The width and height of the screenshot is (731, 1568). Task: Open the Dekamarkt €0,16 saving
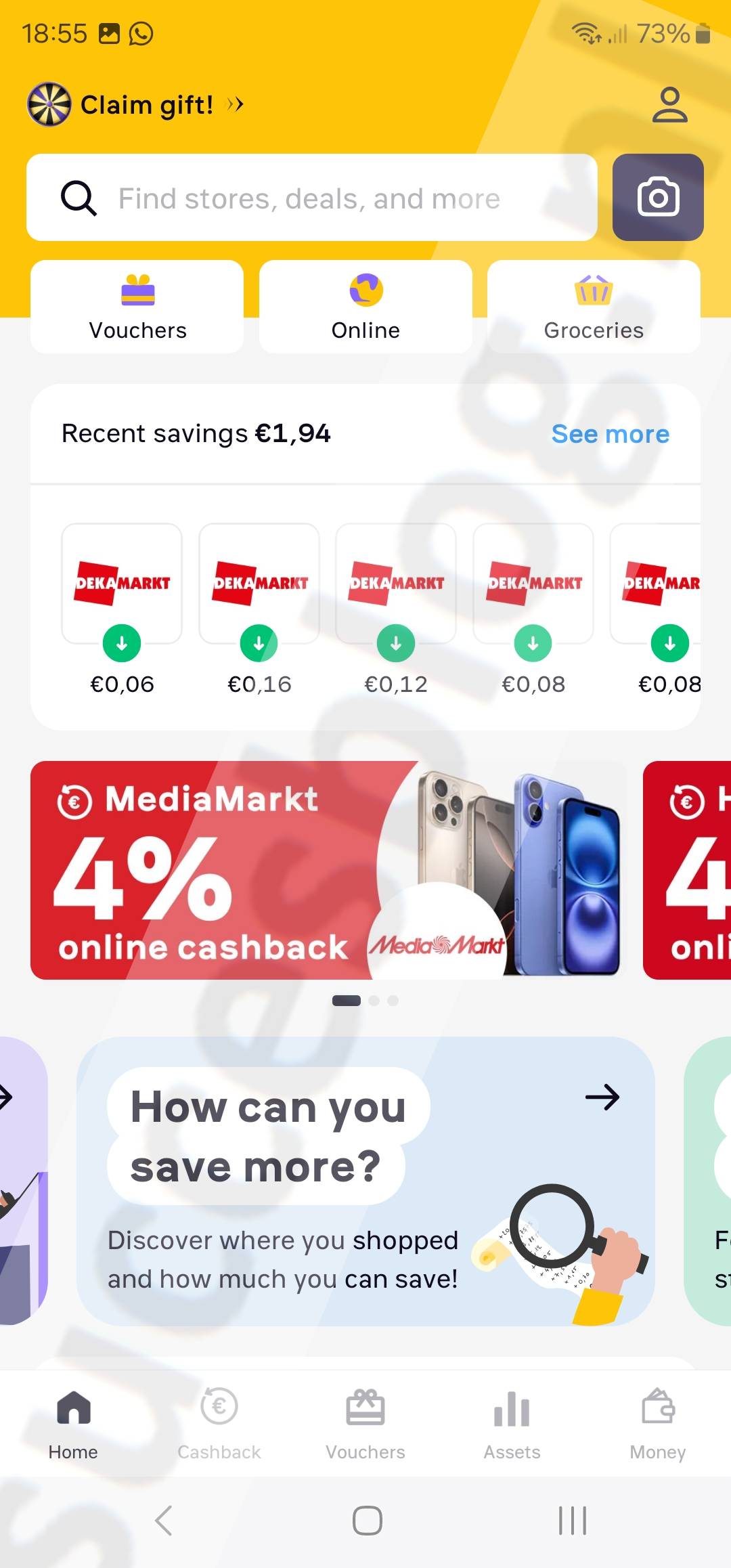point(259,608)
